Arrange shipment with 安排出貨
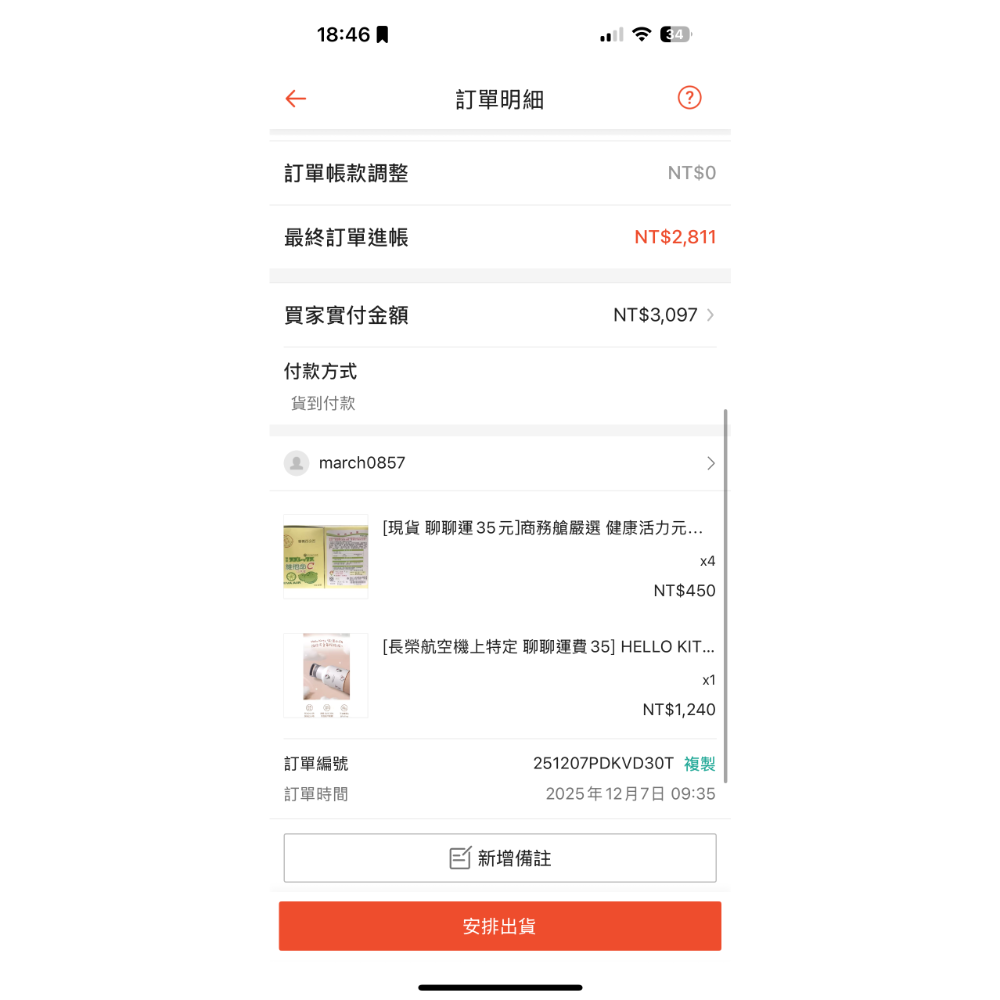 coord(499,926)
